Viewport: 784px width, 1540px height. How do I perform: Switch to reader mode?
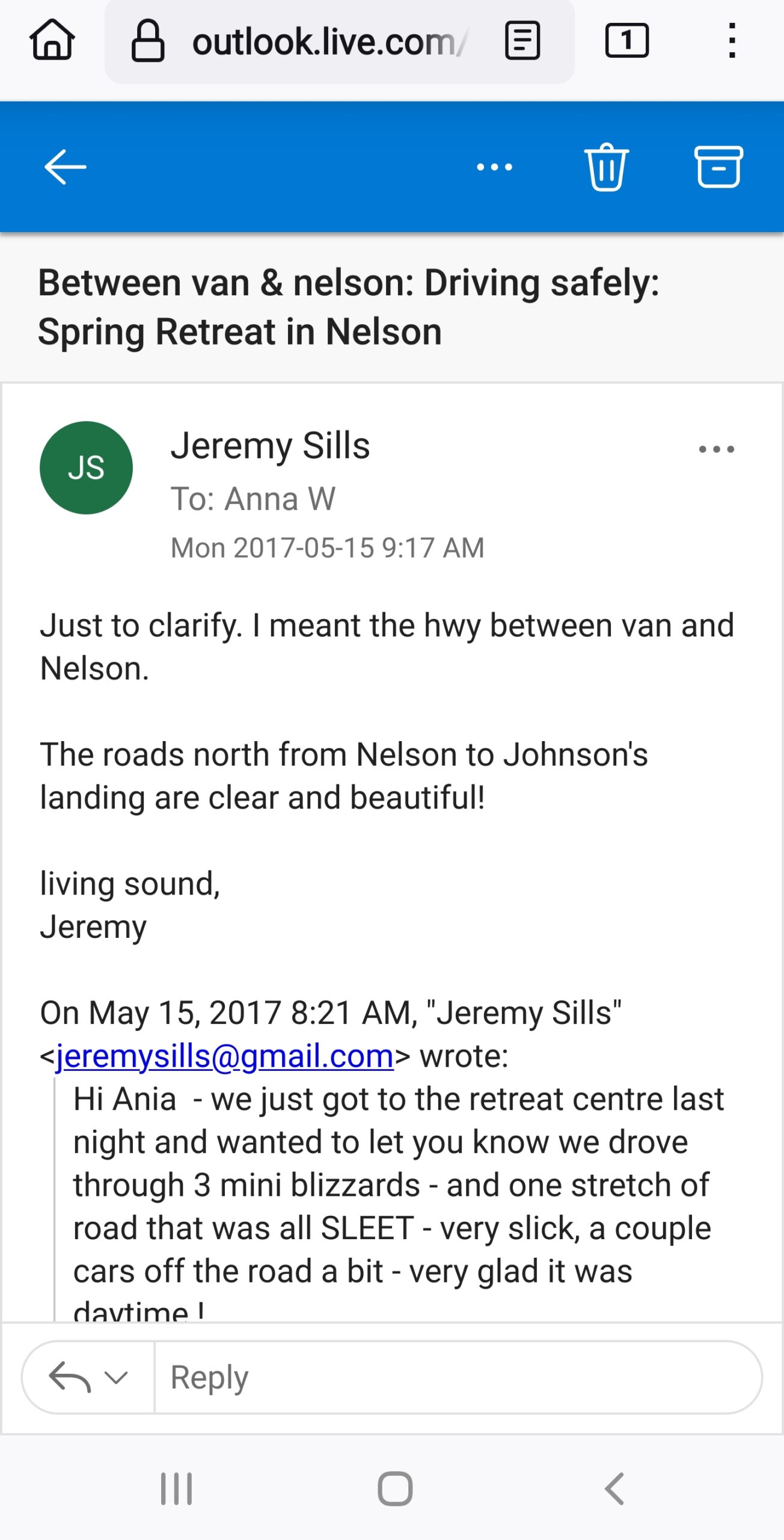point(522,41)
